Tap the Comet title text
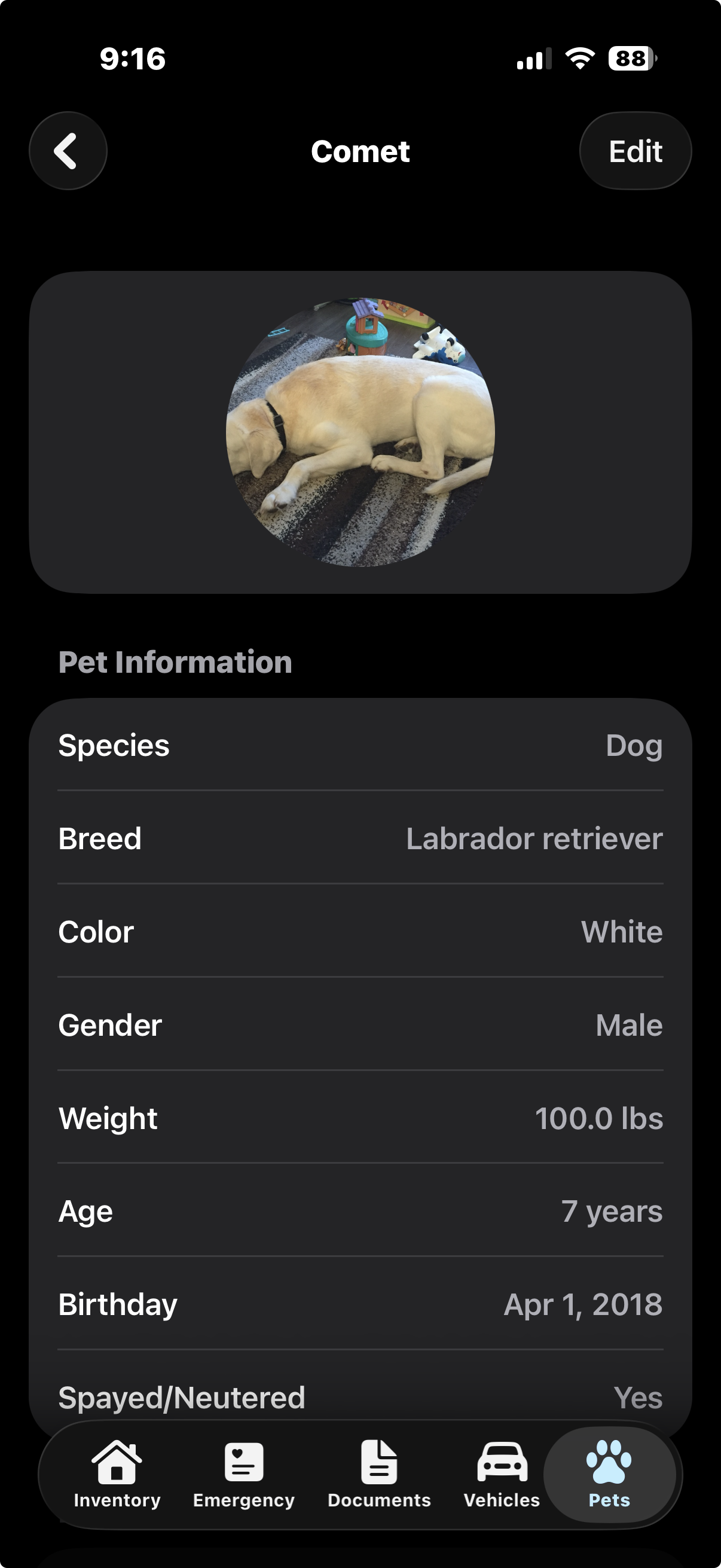 360,151
